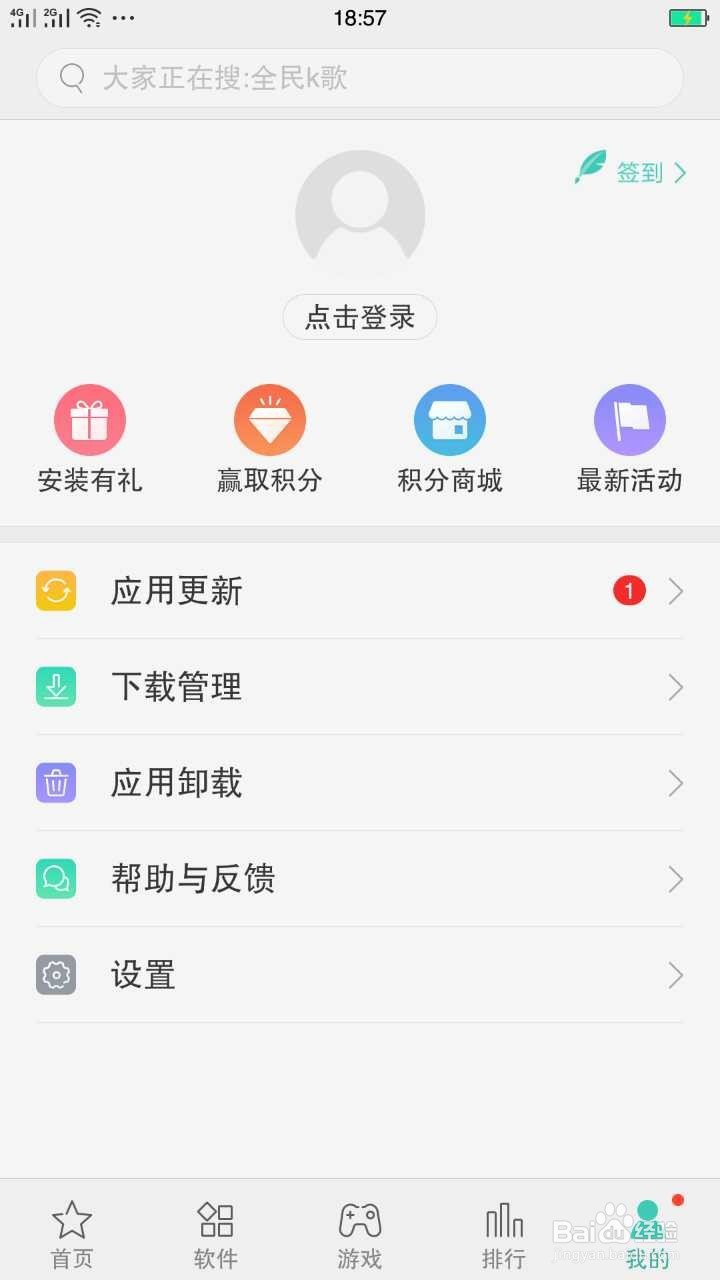Open 帮助与反馈 help and feedback
The width and height of the screenshot is (720, 1280).
pyautogui.click(x=360, y=879)
